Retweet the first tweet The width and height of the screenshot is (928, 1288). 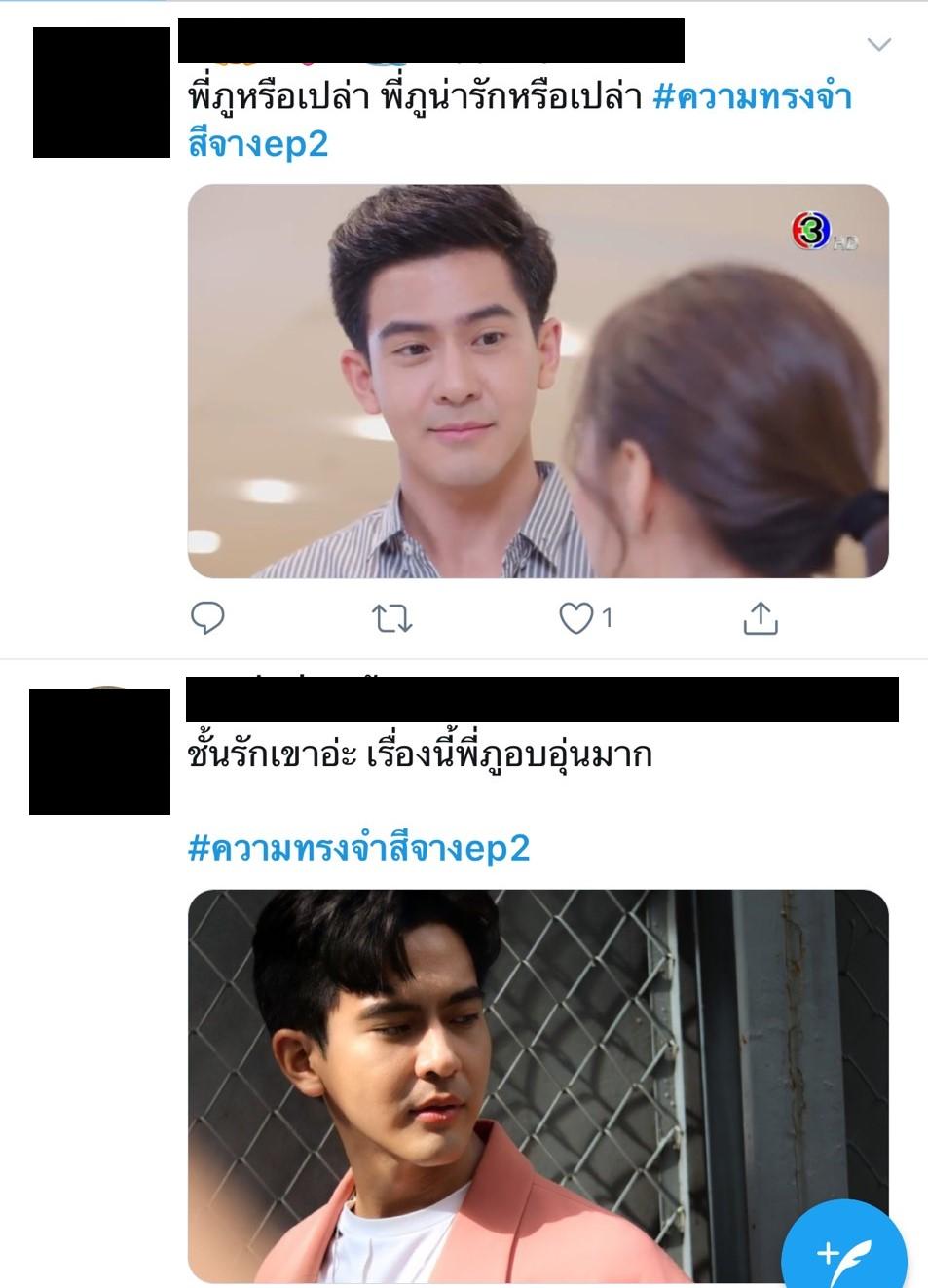coord(392,618)
